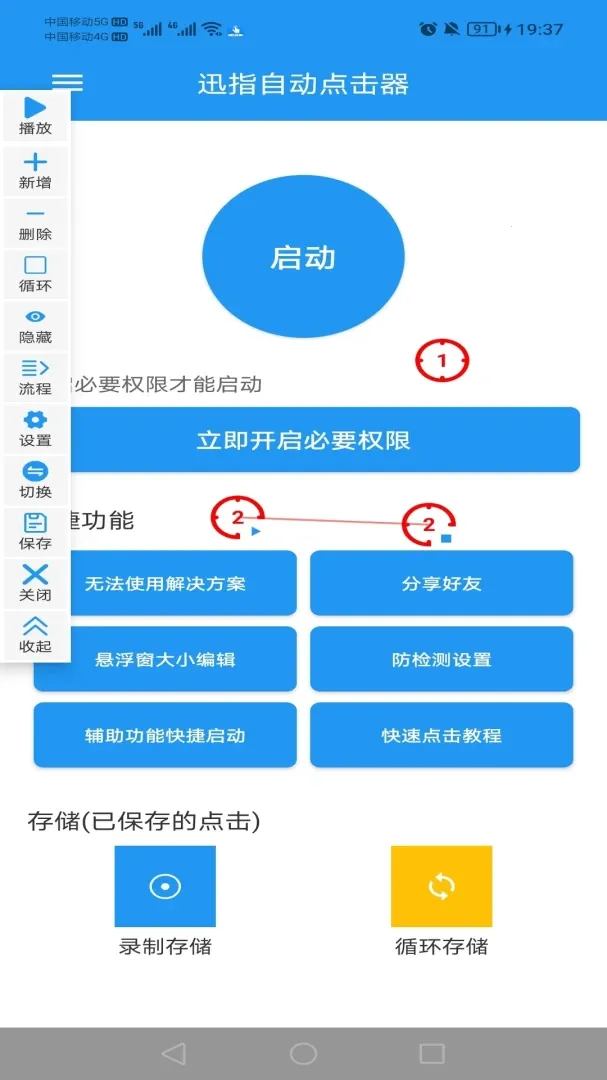Screen dimensions: 607x1080
Task: Open 辅助功能快捷启动
Action: 165,735
